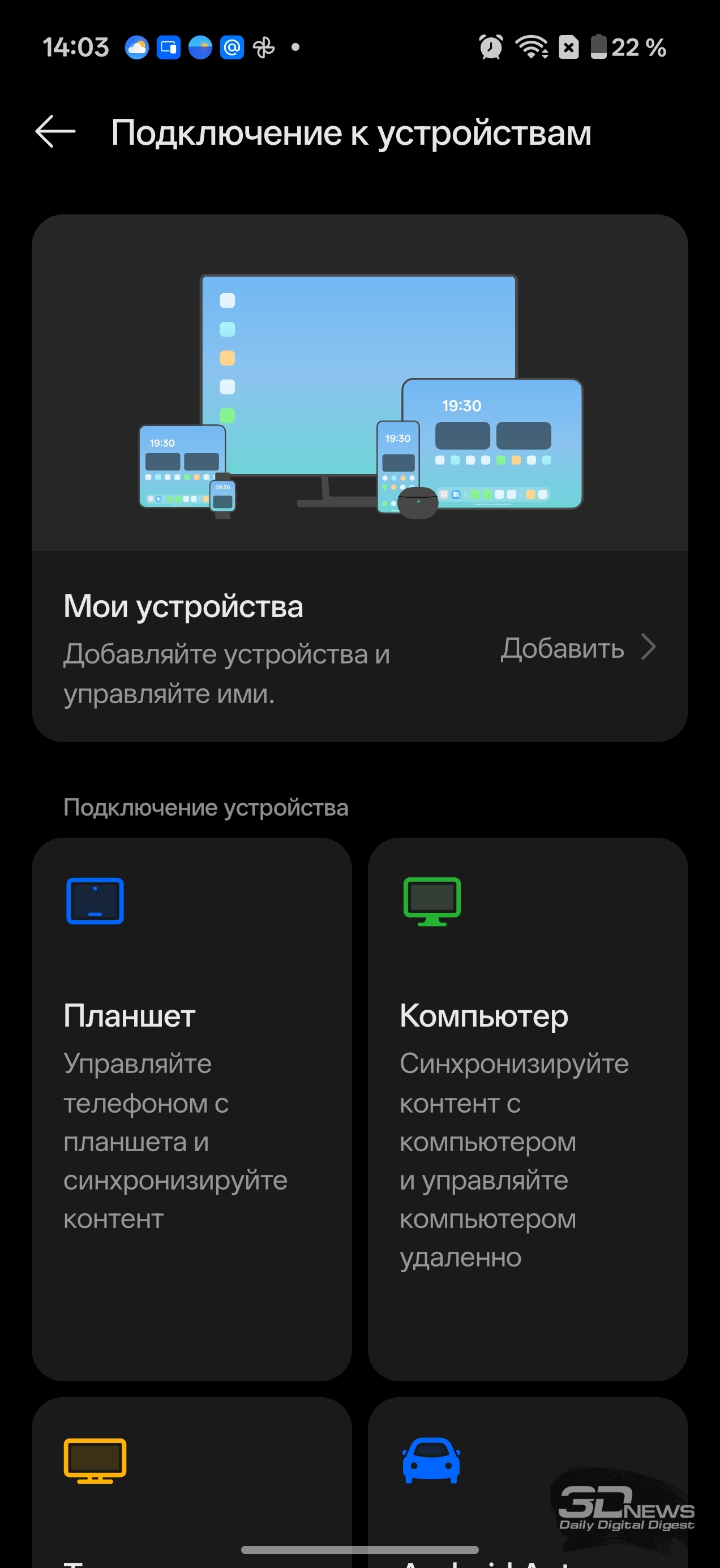The height and width of the screenshot is (1568, 720).
Task: Open the Компьютер connection card
Action: pyautogui.click(x=528, y=1108)
